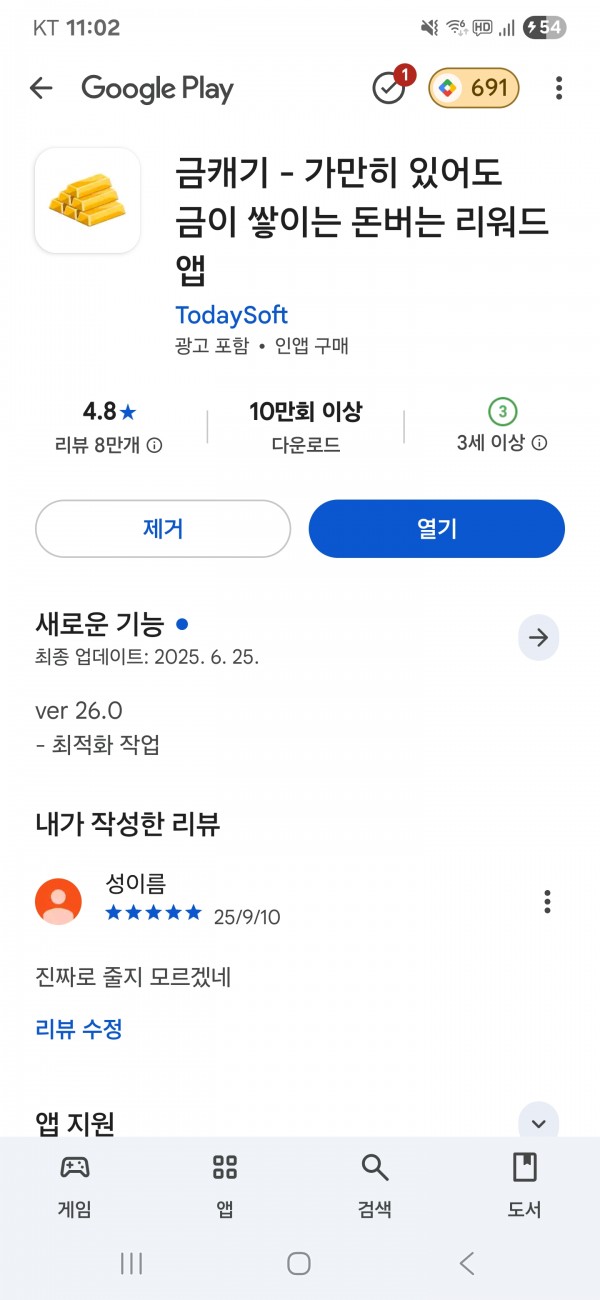Viewport: 600px width, 1300px height.
Task: Open 새로운 기능 details arrow
Action: (539, 638)
